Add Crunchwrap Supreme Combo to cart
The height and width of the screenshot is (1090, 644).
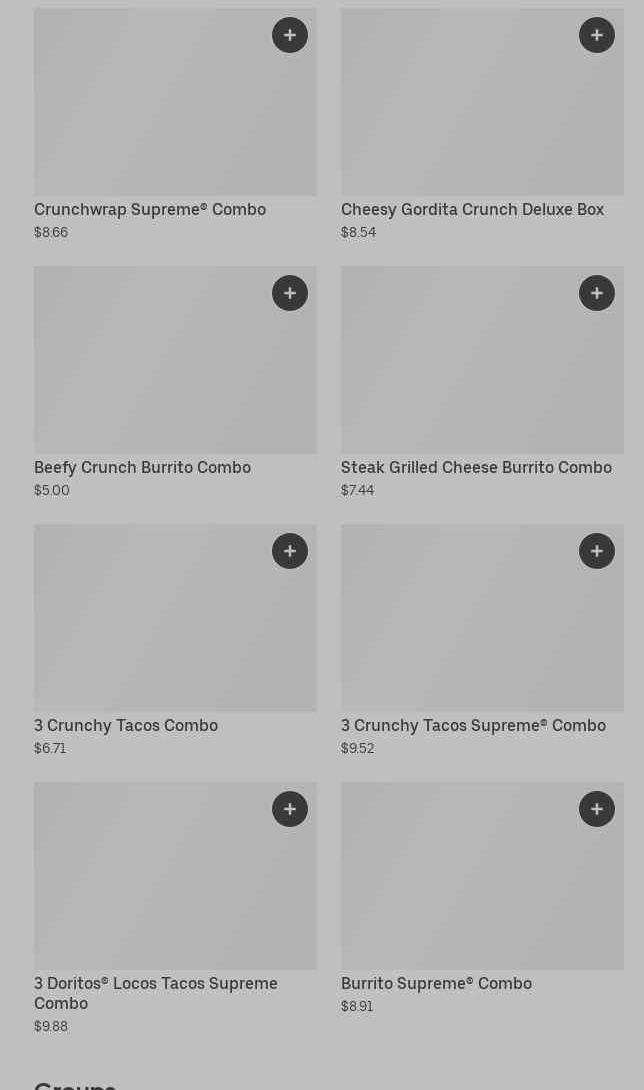point(290,35)
